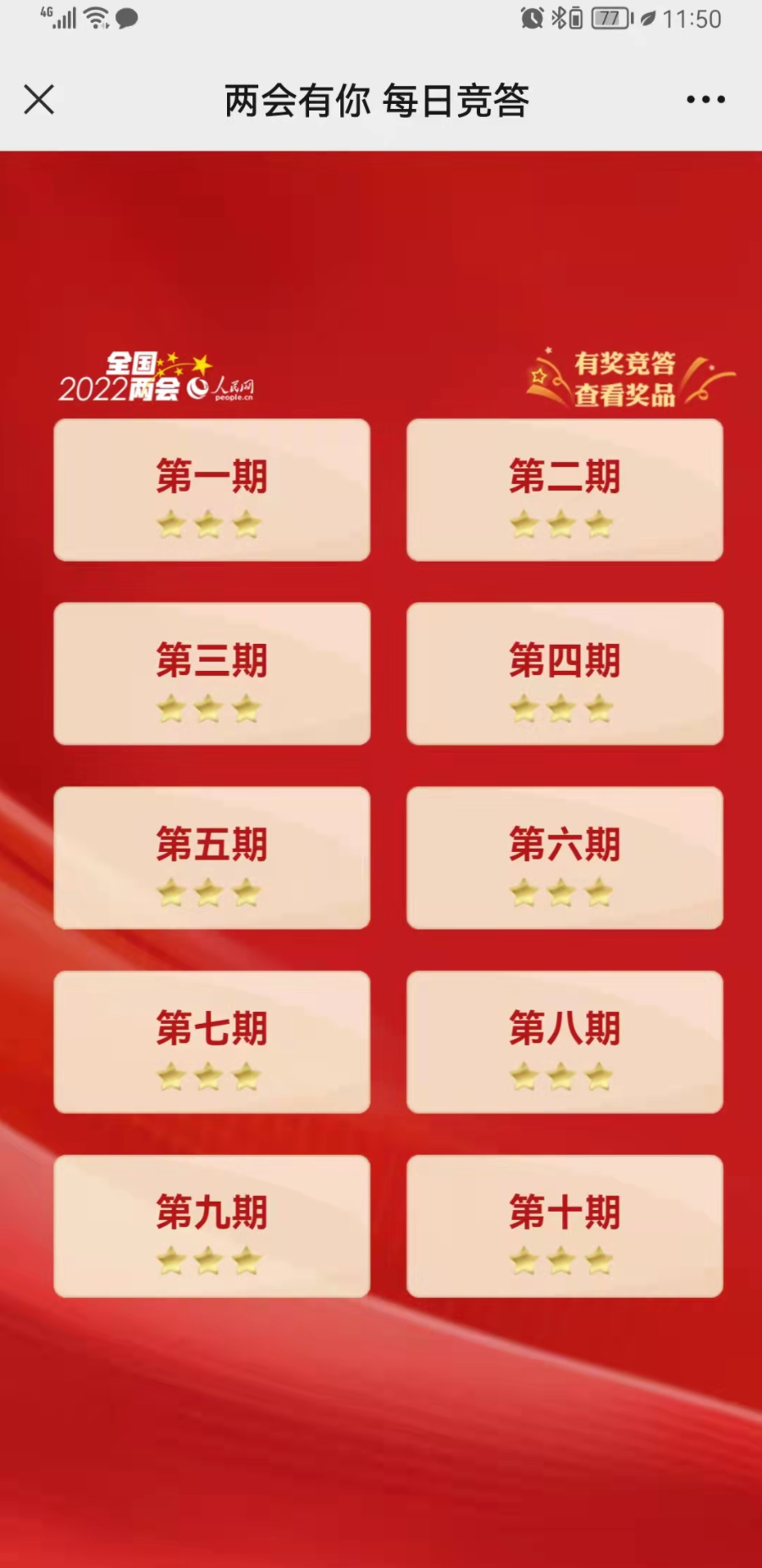This screenshot has height=1568, width=762.
Task: Close the 两会有你 每日竞答 page
Action: tap(39, 100)
